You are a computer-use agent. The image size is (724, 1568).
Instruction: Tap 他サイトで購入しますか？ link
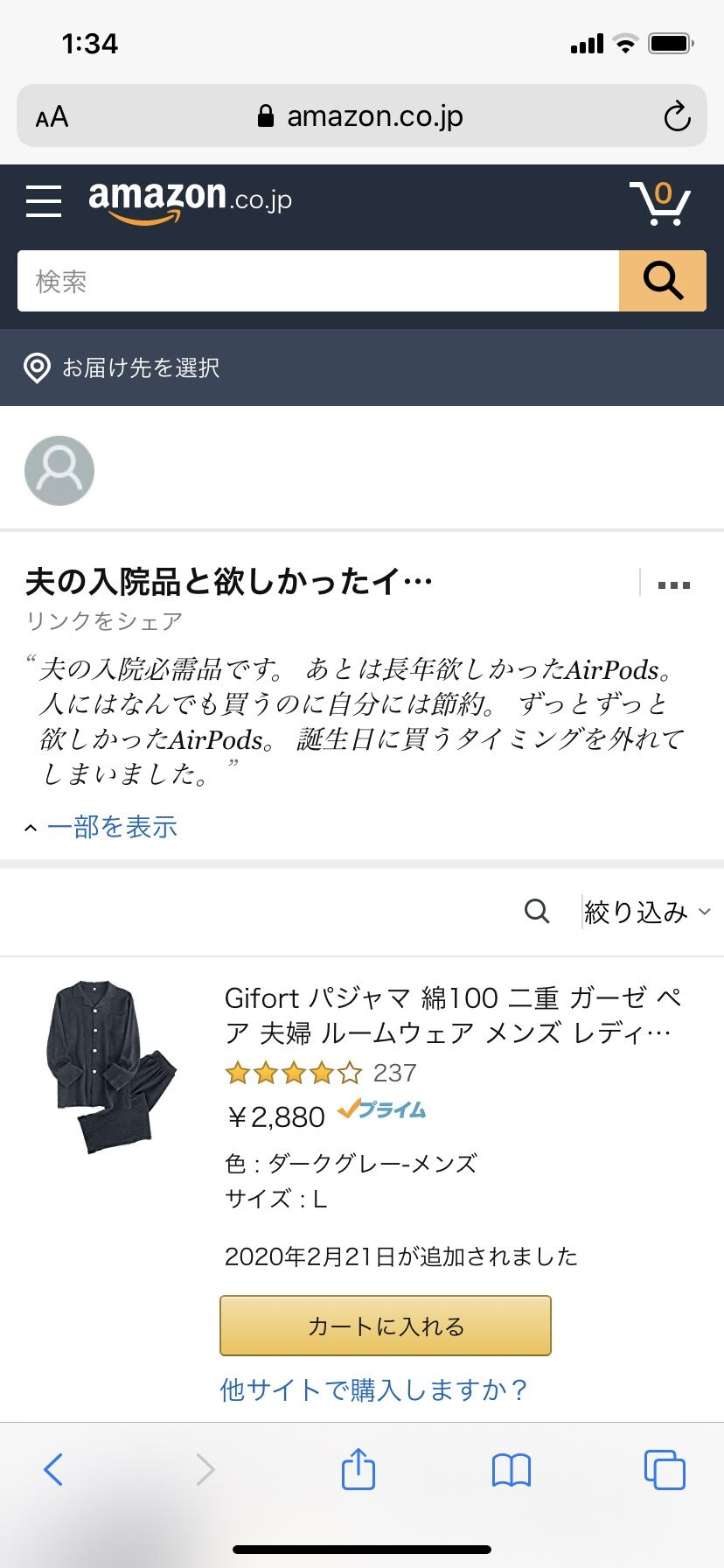[x=373, y=1389]
